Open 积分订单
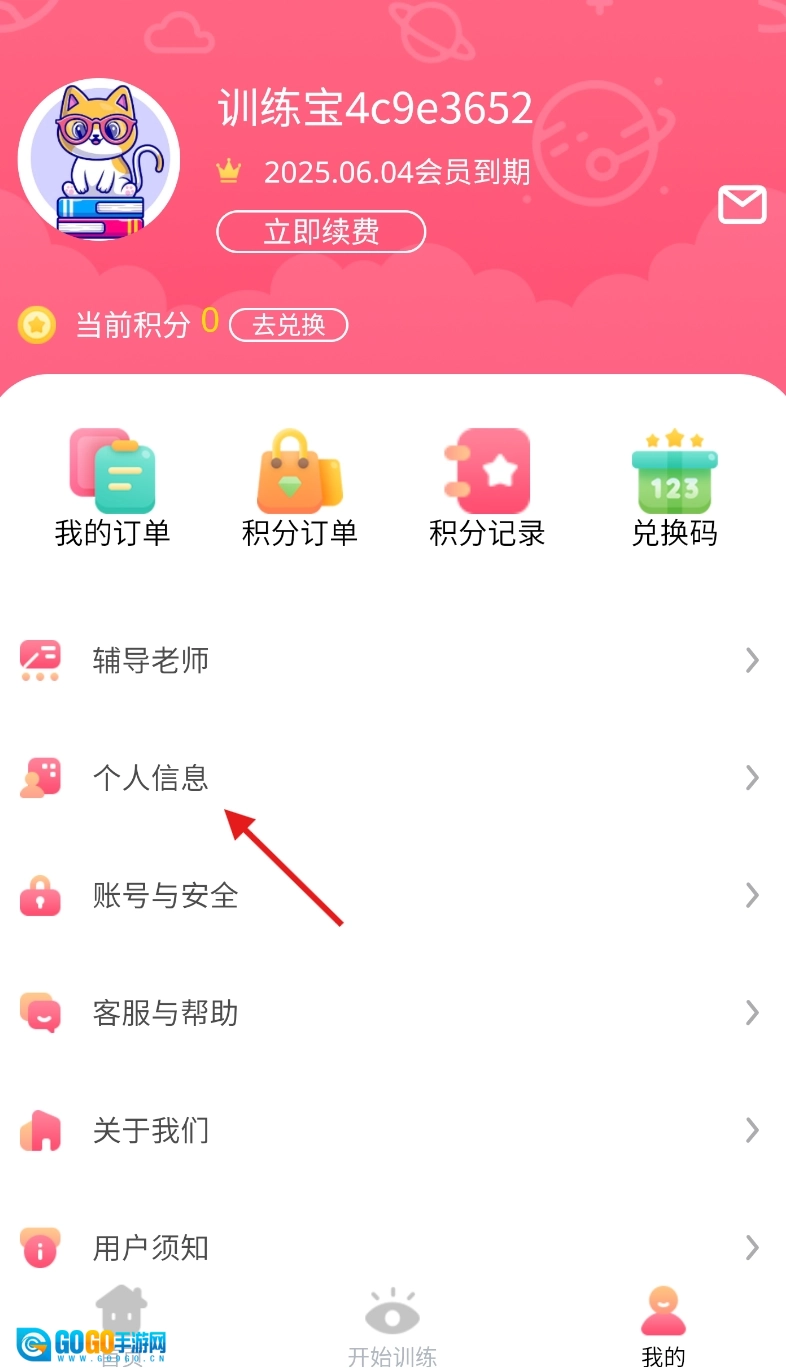The height and width of the screenshot is (1372, 786). pyautogui.click(x=299, y=489)
